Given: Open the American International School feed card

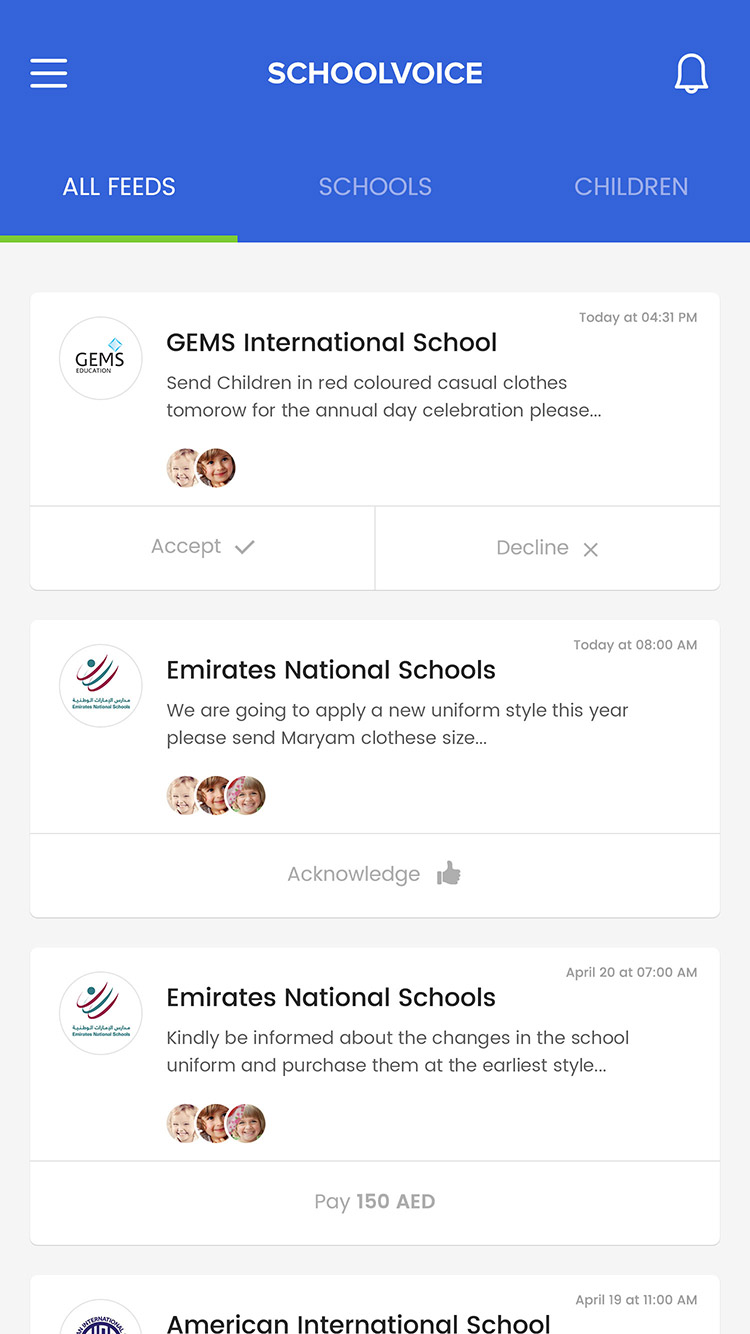Looking at the screenshot, I should (375, 1305).
